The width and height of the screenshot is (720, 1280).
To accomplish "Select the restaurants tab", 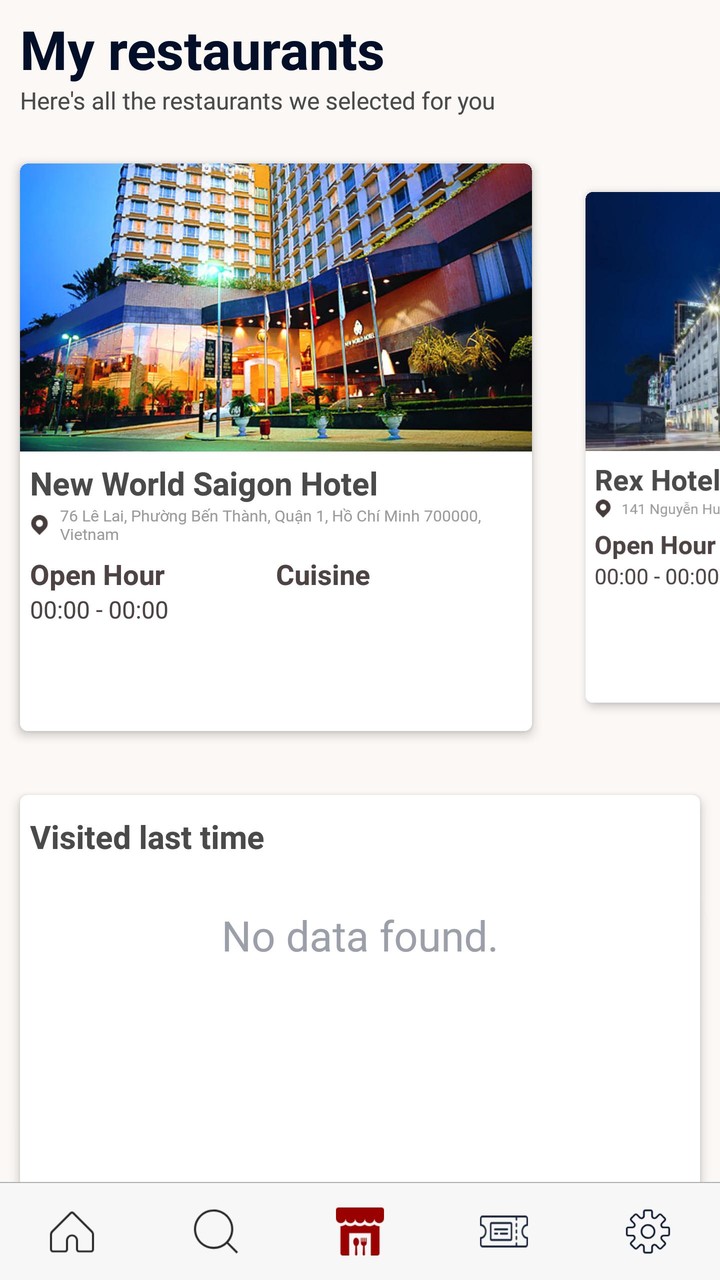I will [360, 1231].
